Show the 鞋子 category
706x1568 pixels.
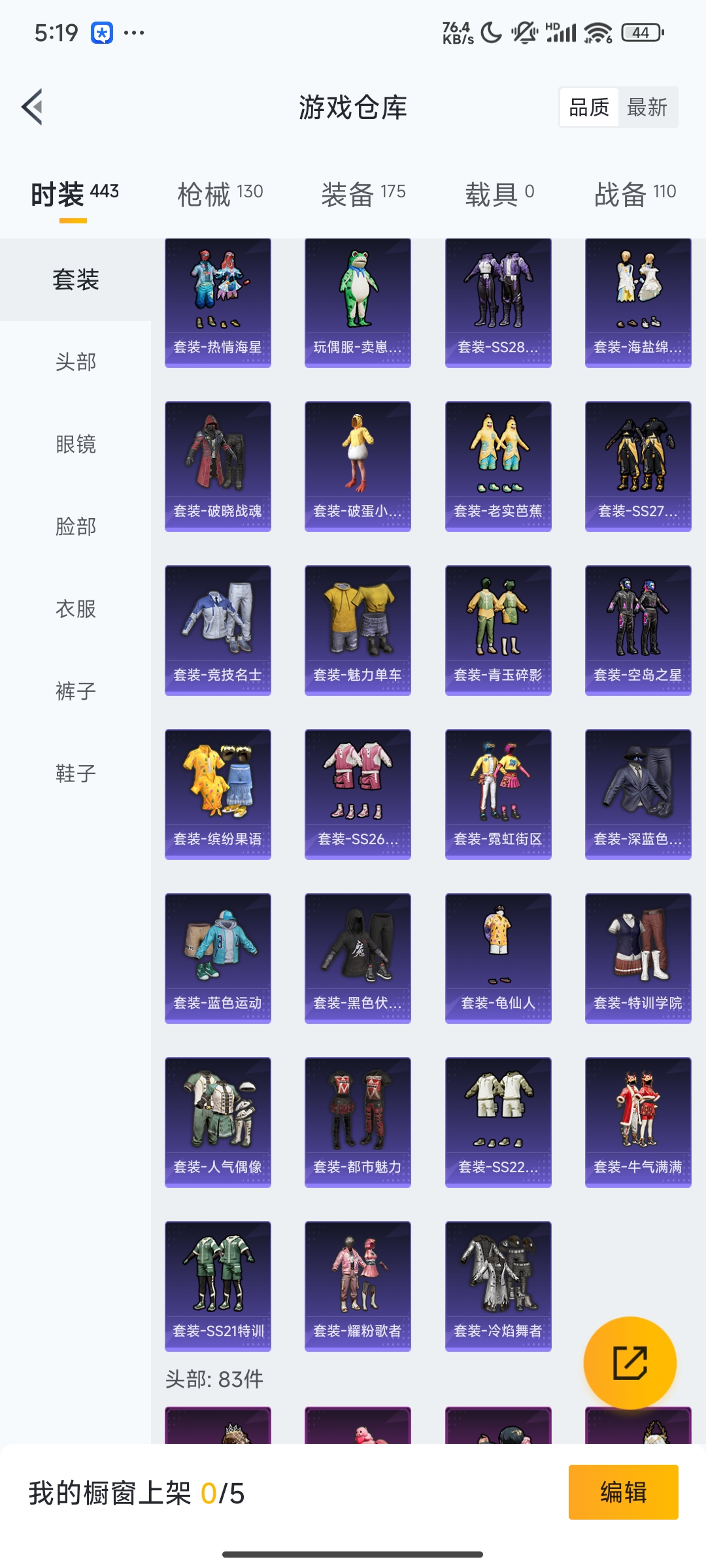click(76, 773)
